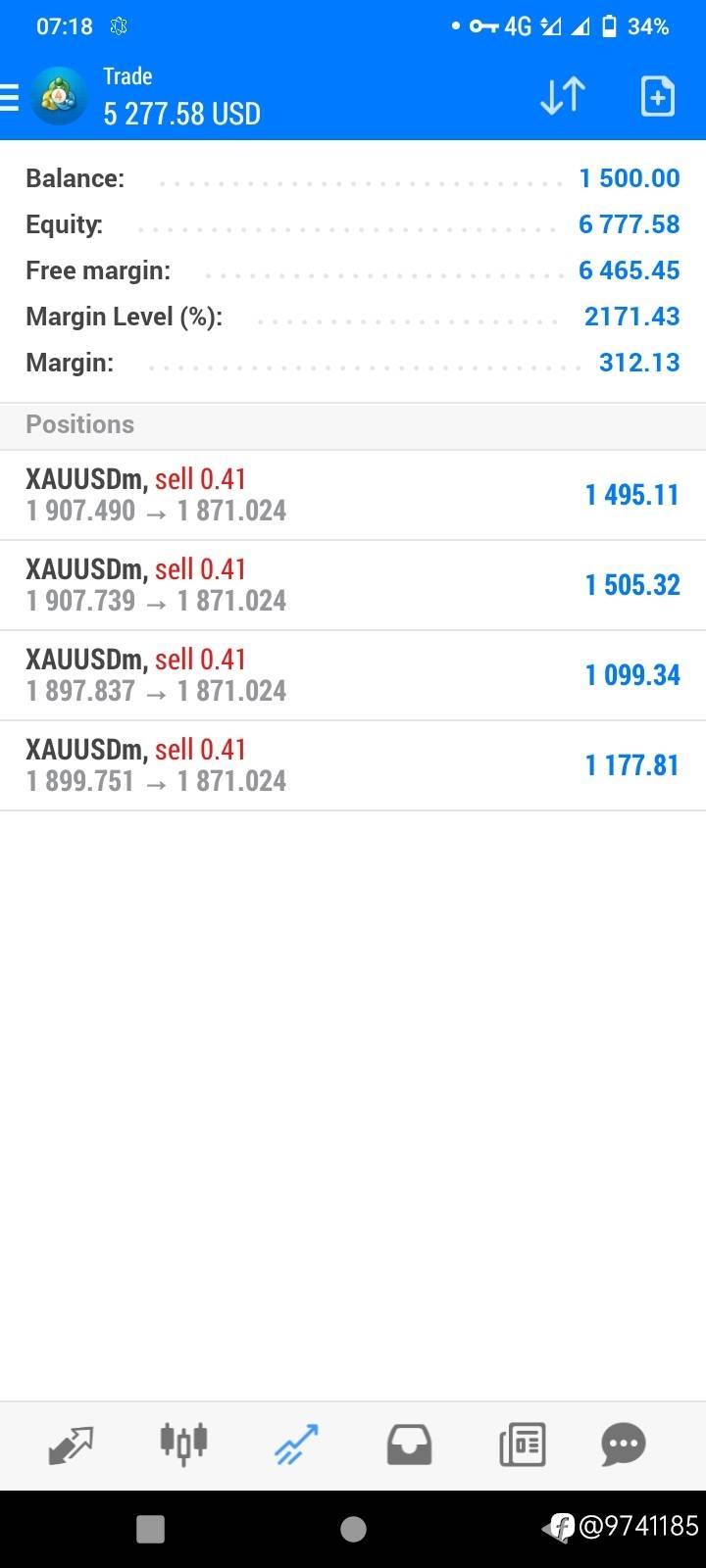Image resolution: width=706 pixels, height=1568 pixels.
Task: Go to the Chart tab
Action: [x=183, y=1444]
